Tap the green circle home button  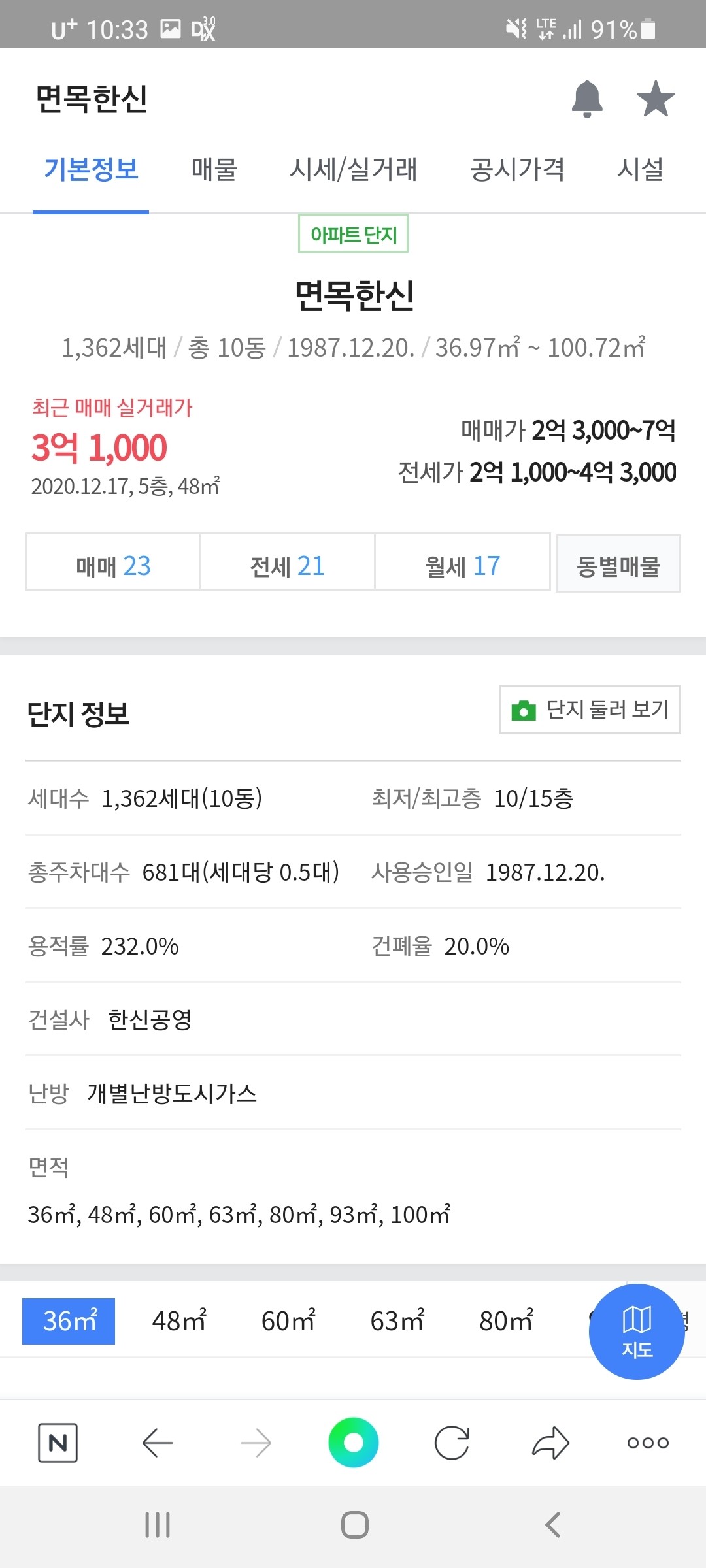coord(353,1444)
